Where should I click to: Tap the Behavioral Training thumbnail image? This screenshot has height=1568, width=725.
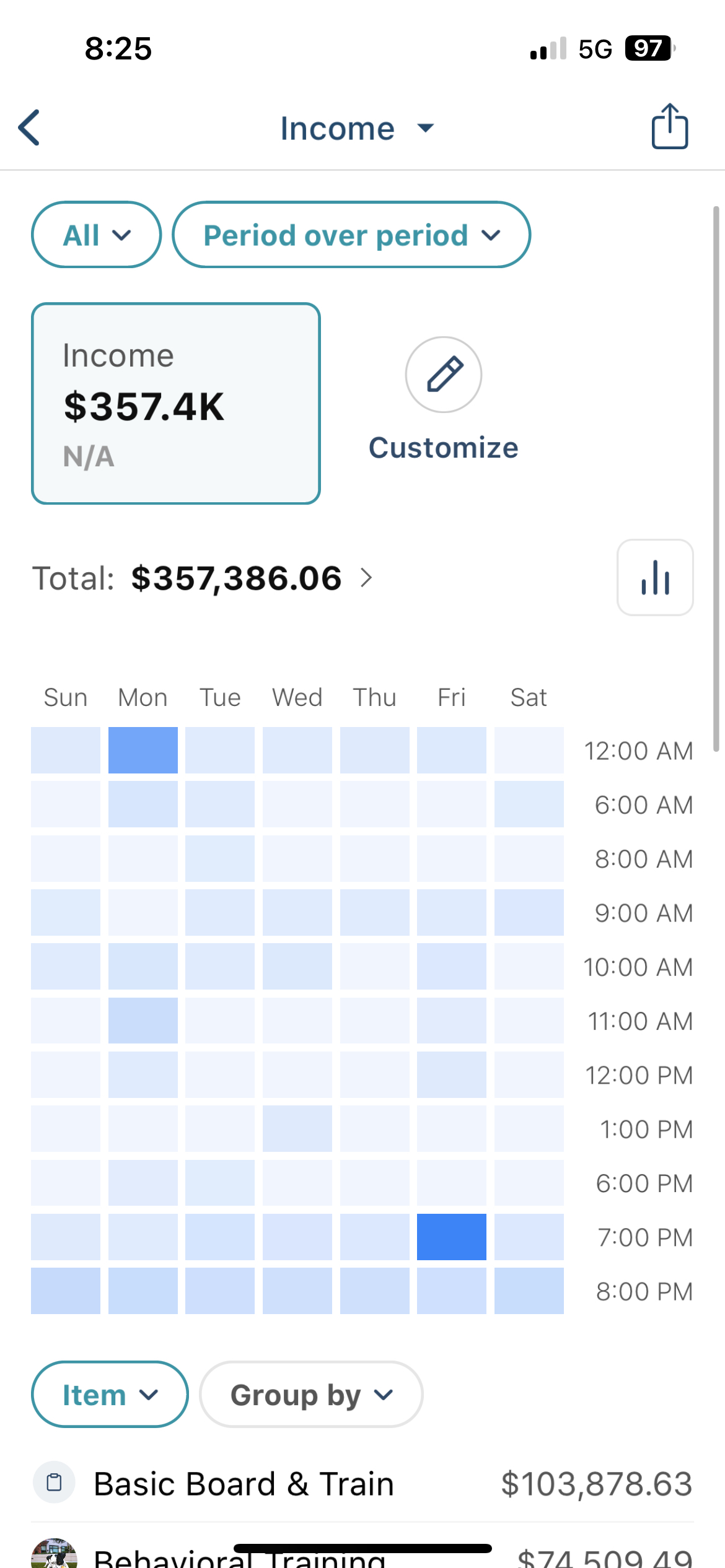55,1551
